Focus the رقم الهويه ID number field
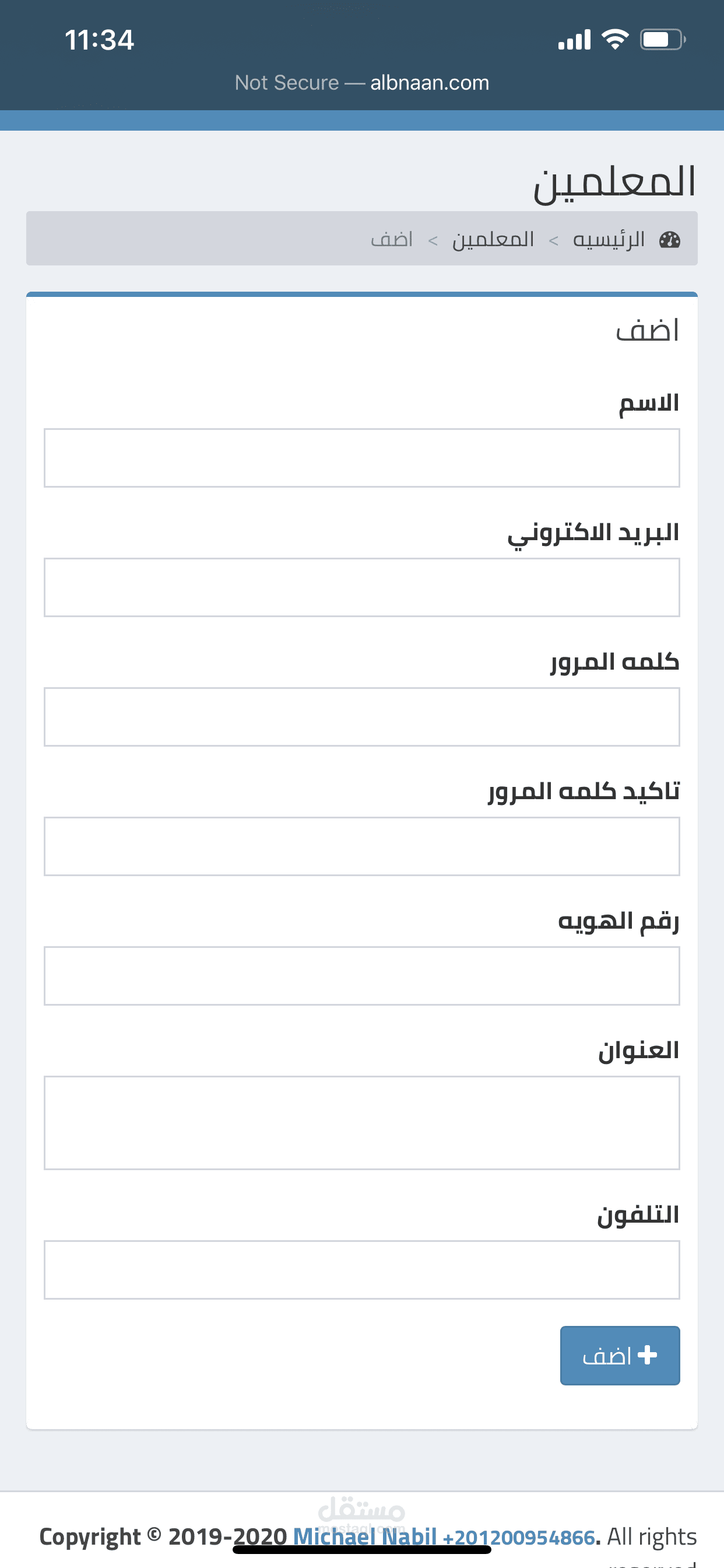The width and height of the screenshot is (724, 1568). [361, 976]
